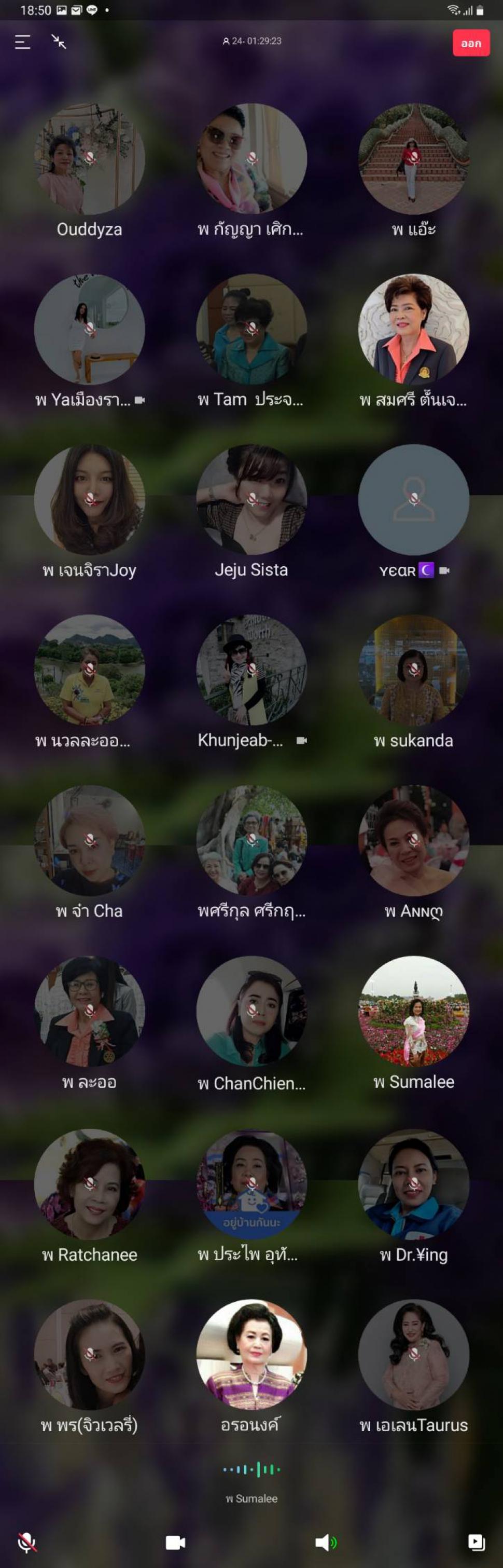Viewport: 503px width, 1568px height.
Task: Unmute your microphone
Action: coord(26,1542)
